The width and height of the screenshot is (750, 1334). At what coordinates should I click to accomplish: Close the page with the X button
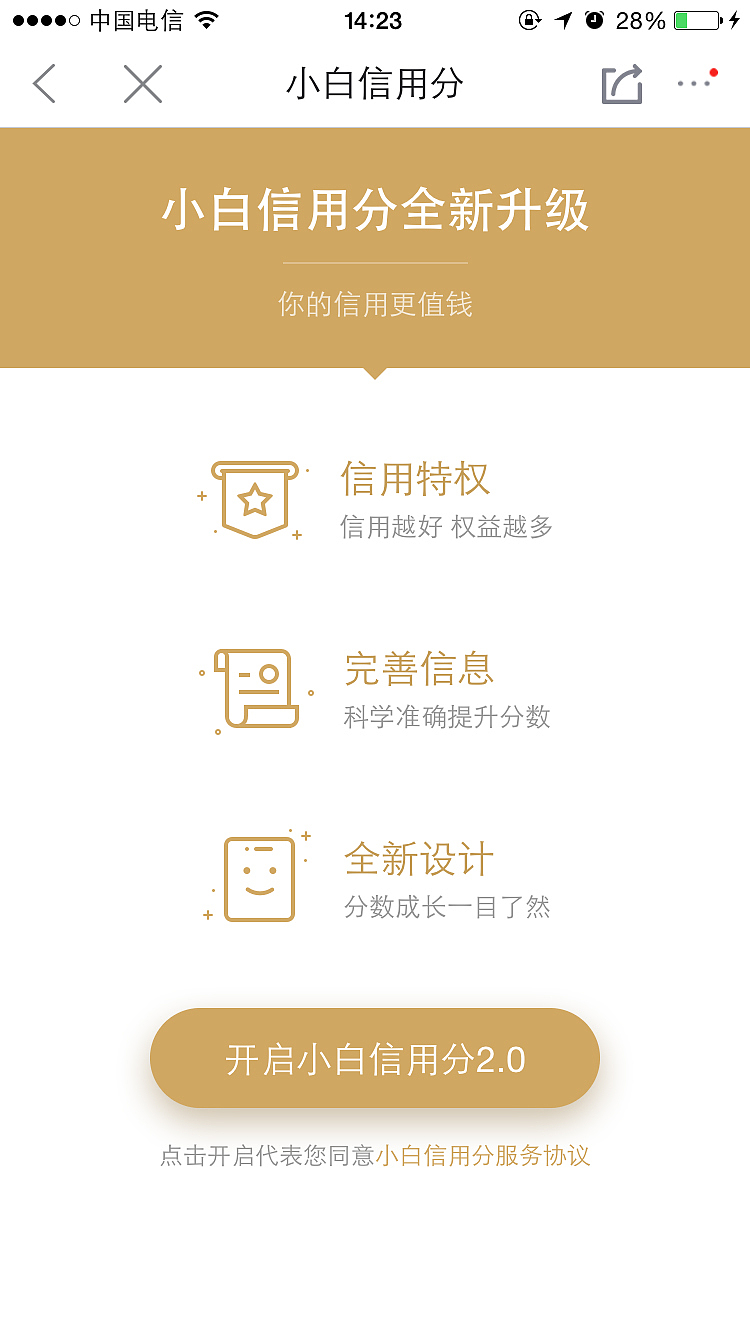click(142, 85)
